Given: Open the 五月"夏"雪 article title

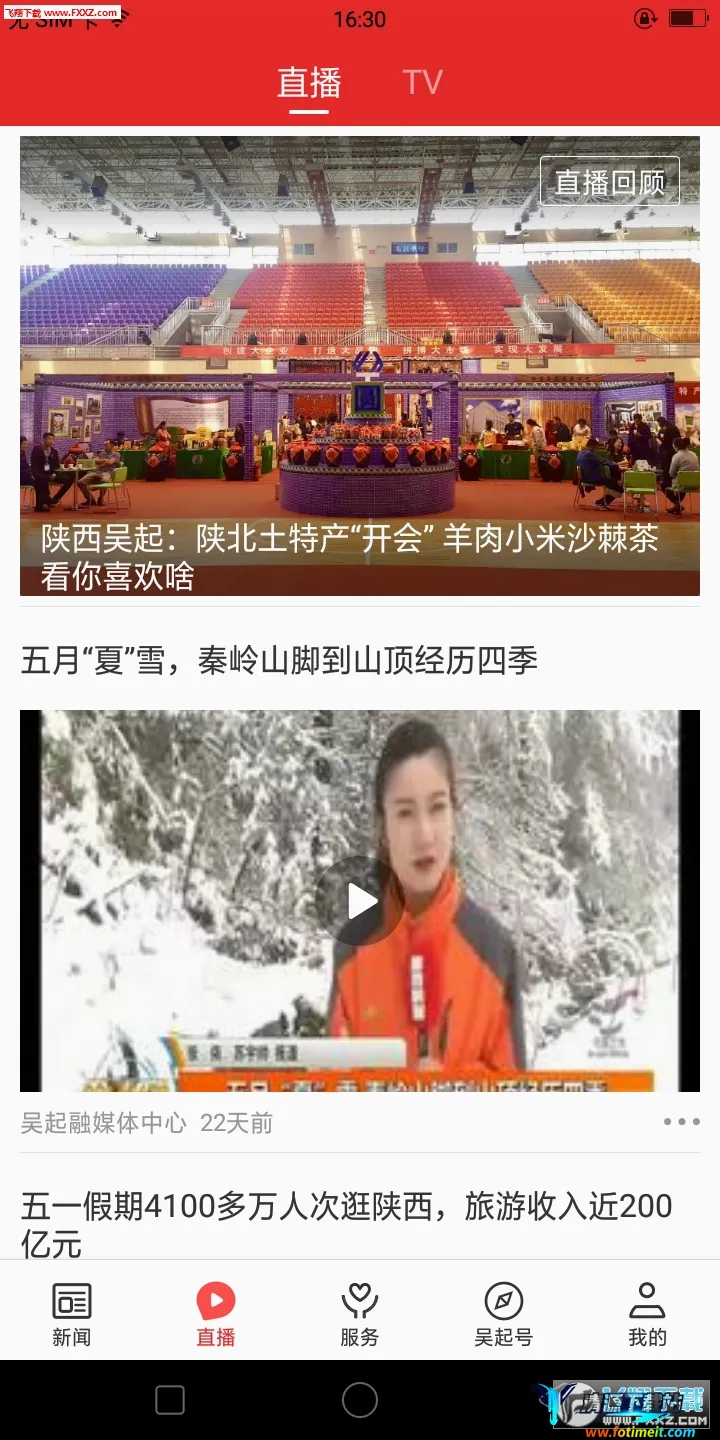Looking at the screenshot, I should [x=280, y=660].
